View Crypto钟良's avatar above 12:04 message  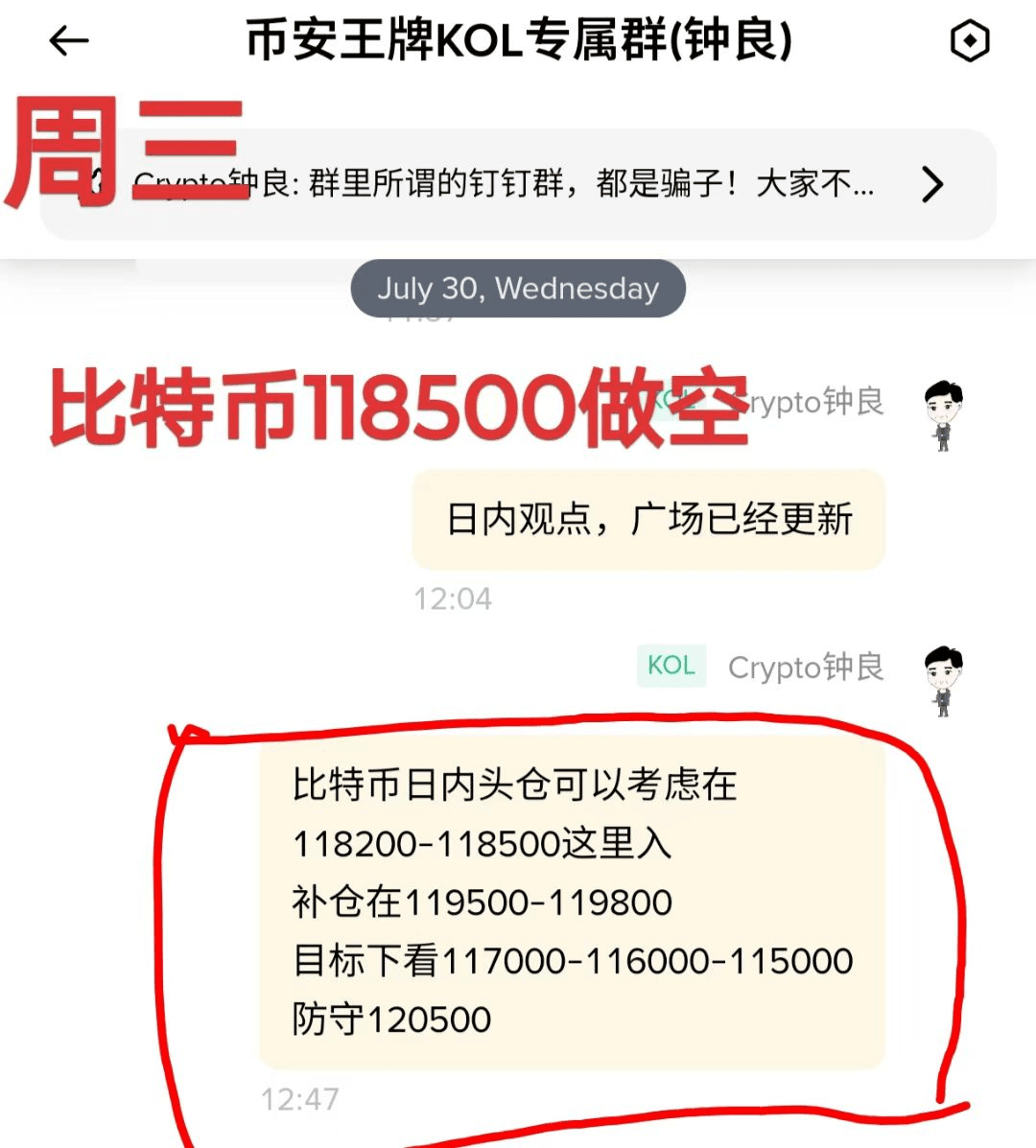[x=943, y=414]
